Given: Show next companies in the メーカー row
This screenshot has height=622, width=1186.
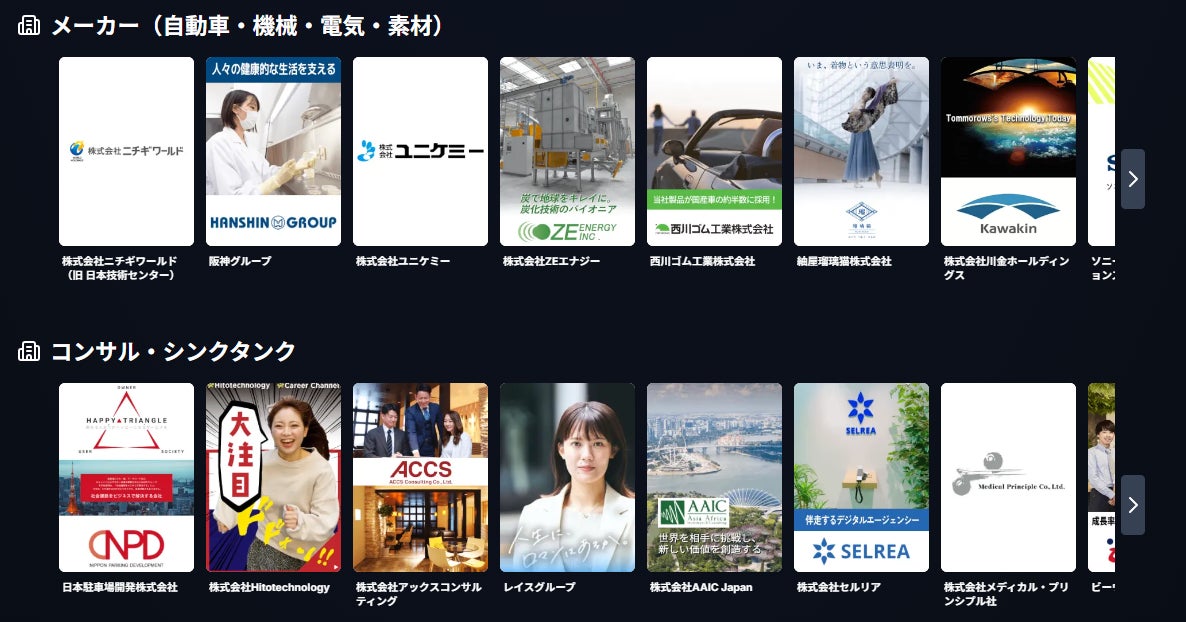Looking at the screenshot, I should (x=1132, y=179).
